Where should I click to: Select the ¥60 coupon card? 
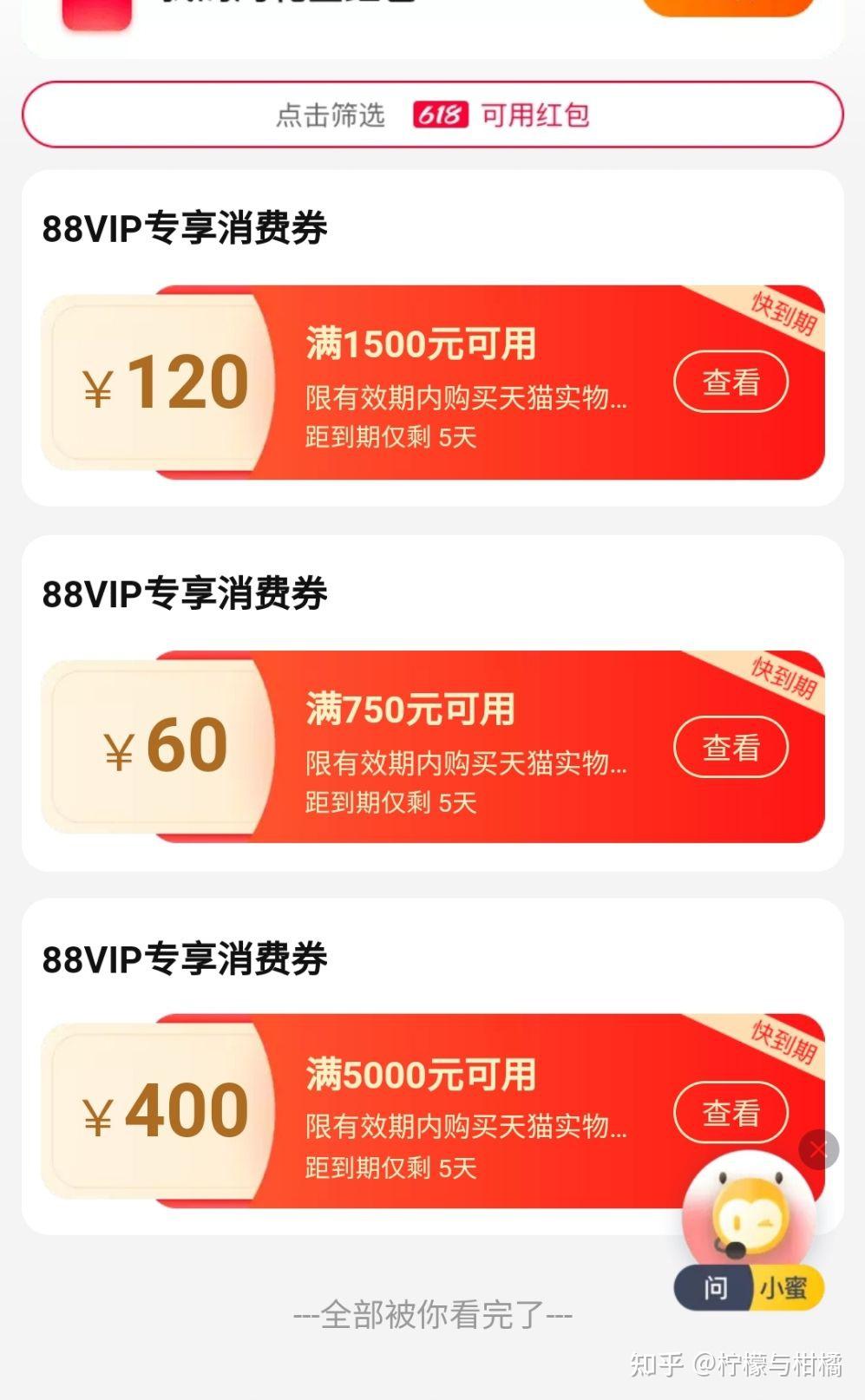click(x=432, y=746)
